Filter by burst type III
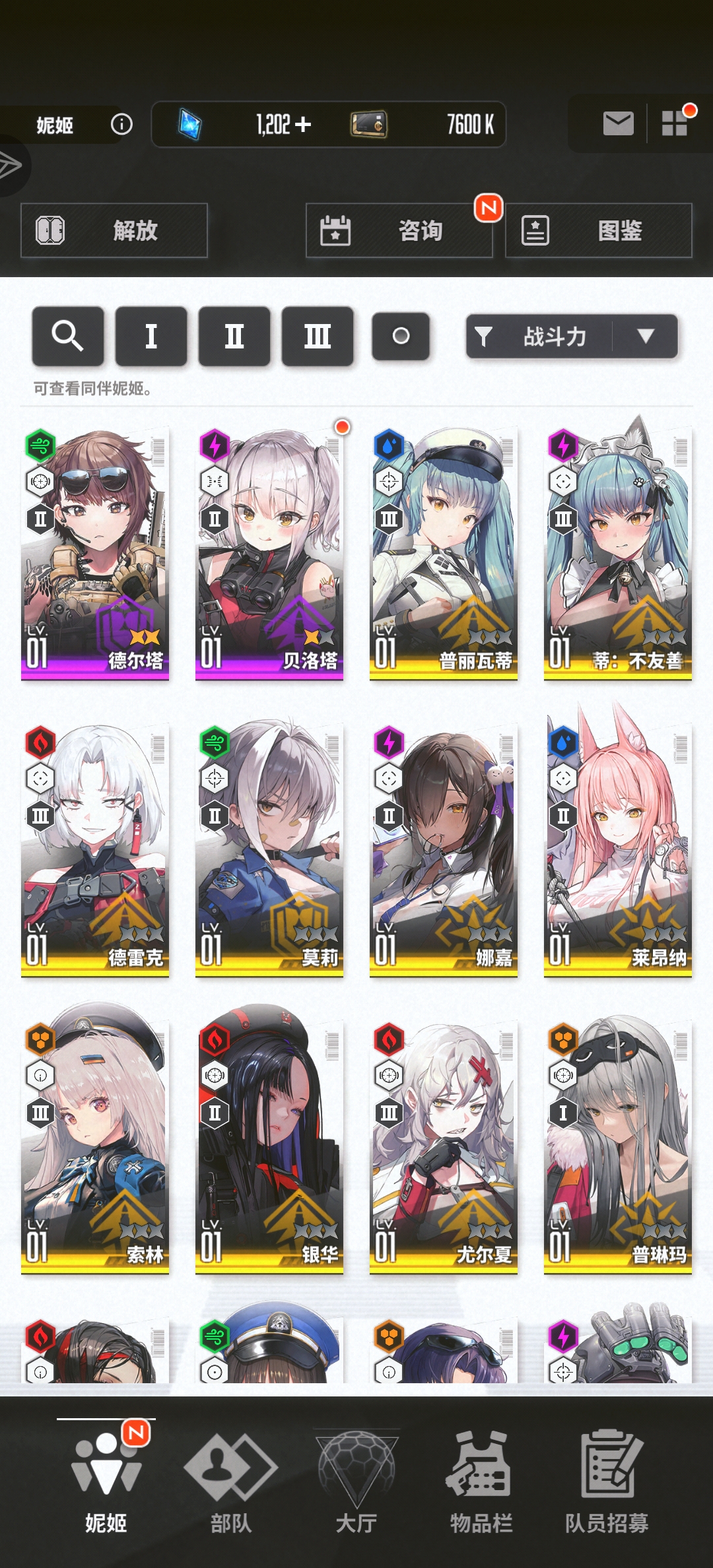 coord(318,336)
